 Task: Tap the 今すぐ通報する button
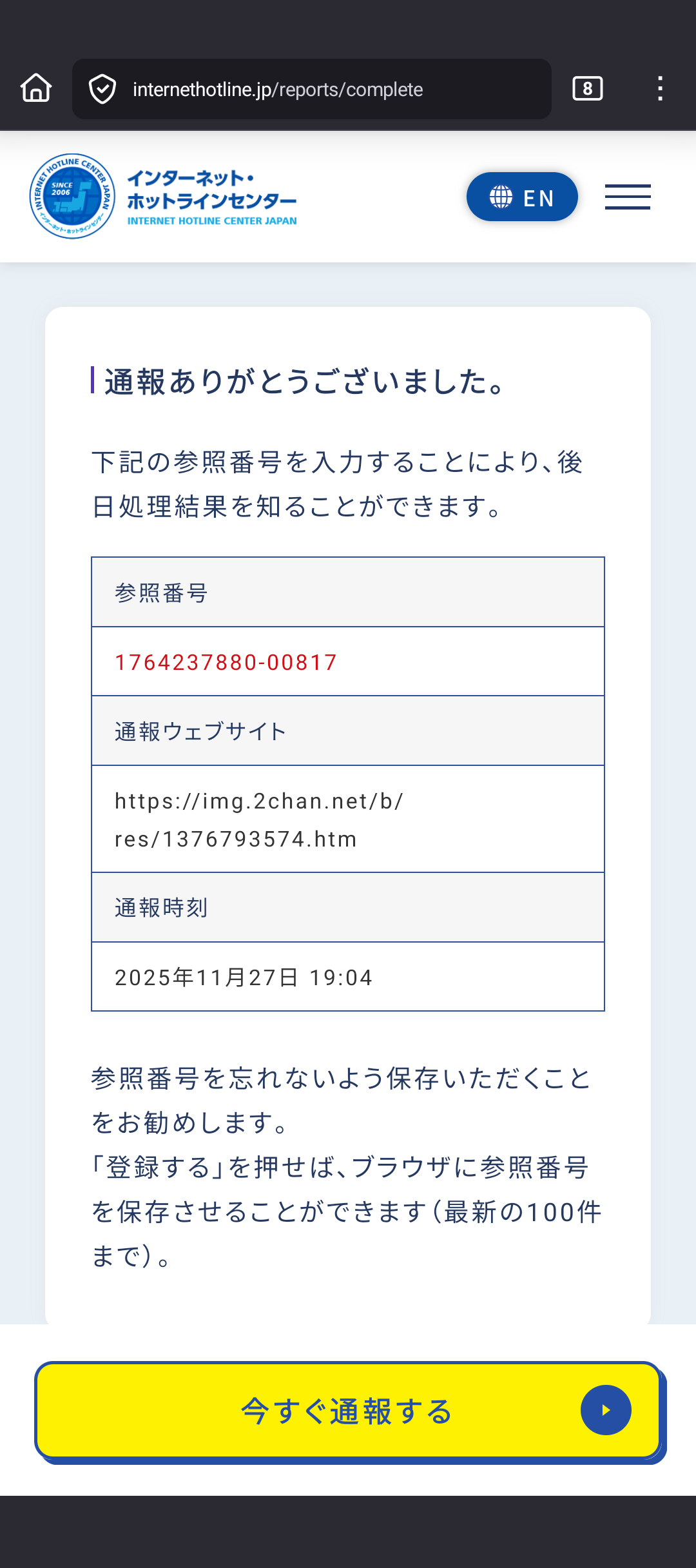click(348, 1410)
